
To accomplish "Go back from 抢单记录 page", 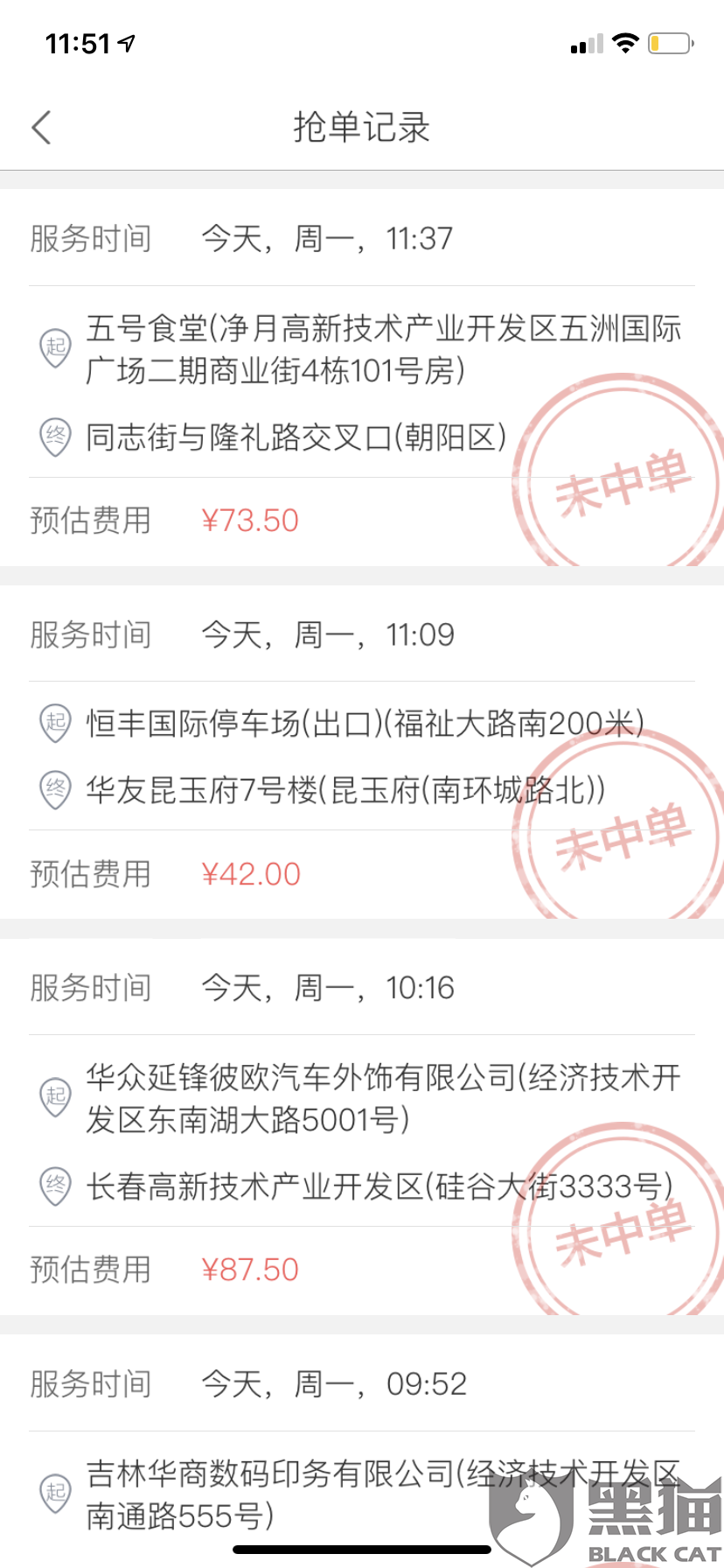I will (x=41, y=128).
